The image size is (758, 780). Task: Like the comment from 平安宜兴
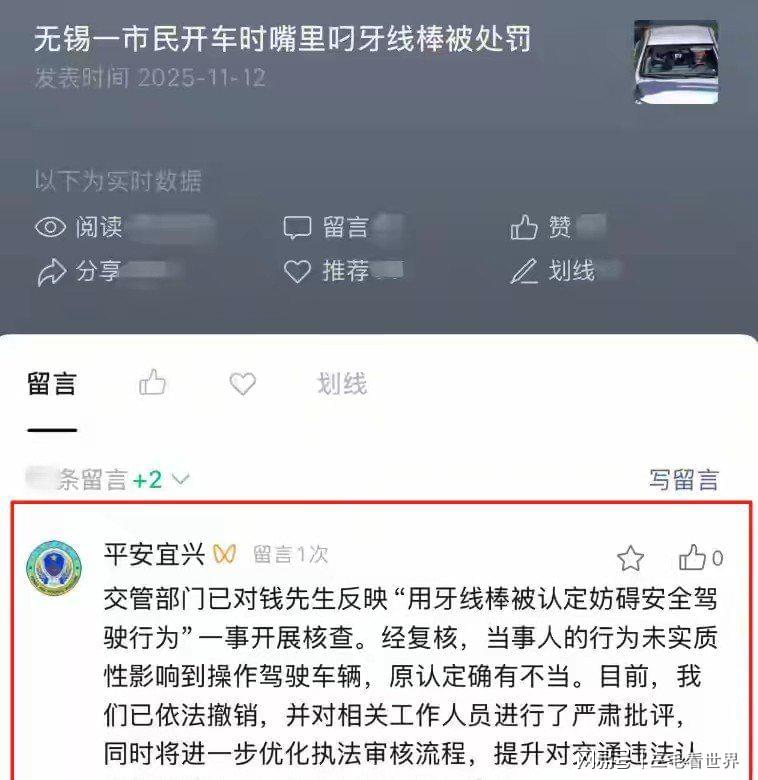tap(693, 558)
